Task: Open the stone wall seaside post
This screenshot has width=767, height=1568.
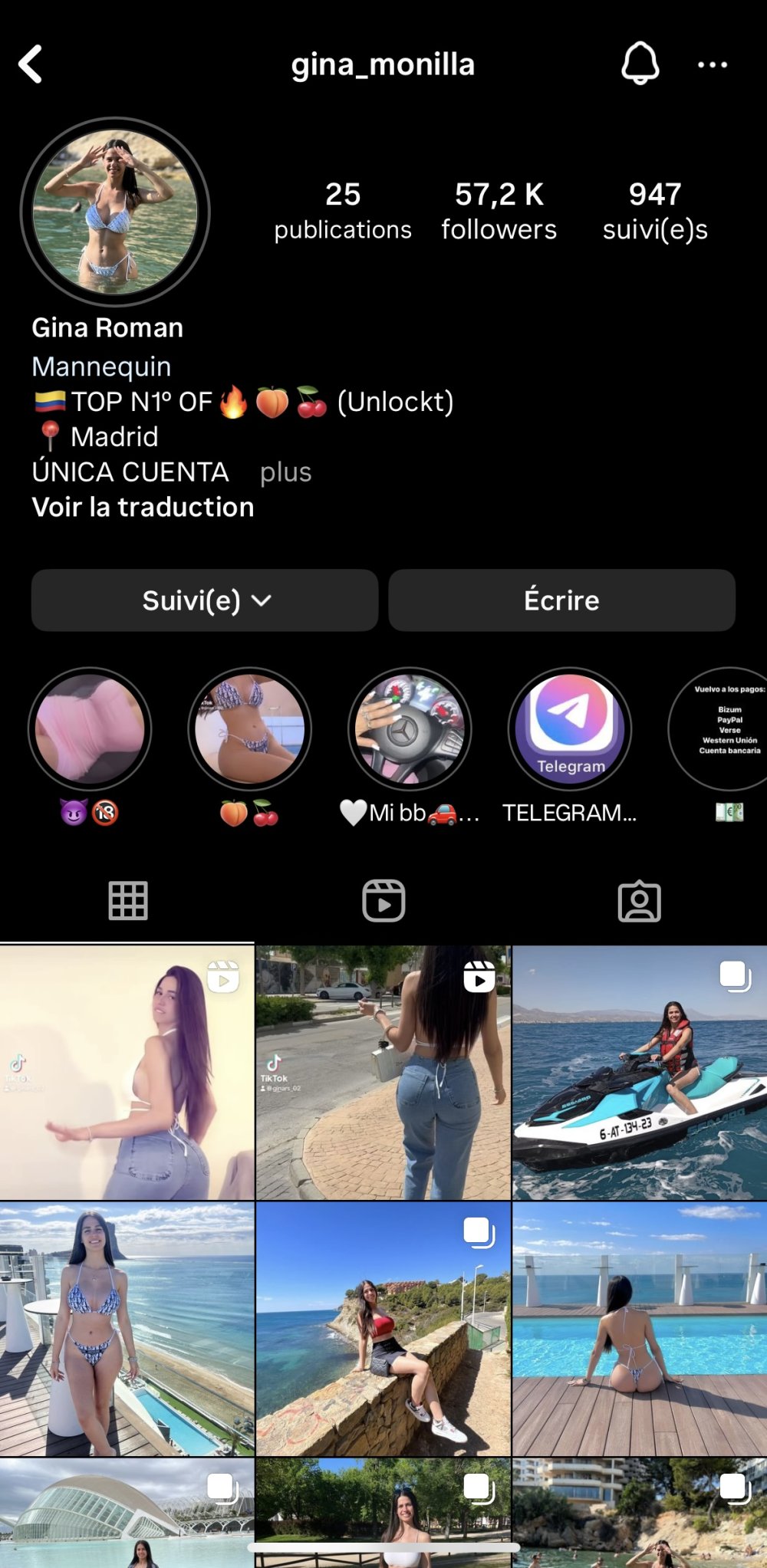Action: point(383,1330)
